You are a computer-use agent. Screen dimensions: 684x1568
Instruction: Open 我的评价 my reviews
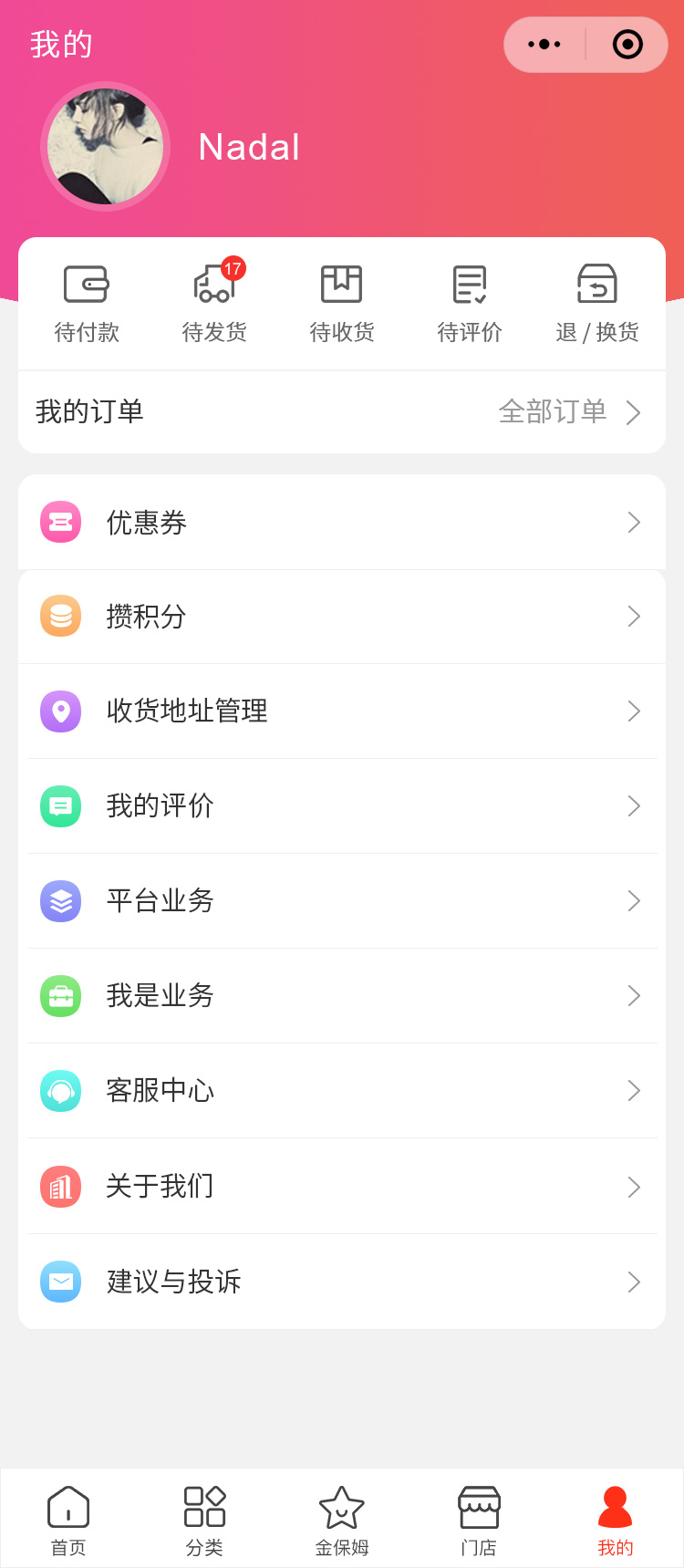[342, 806]
